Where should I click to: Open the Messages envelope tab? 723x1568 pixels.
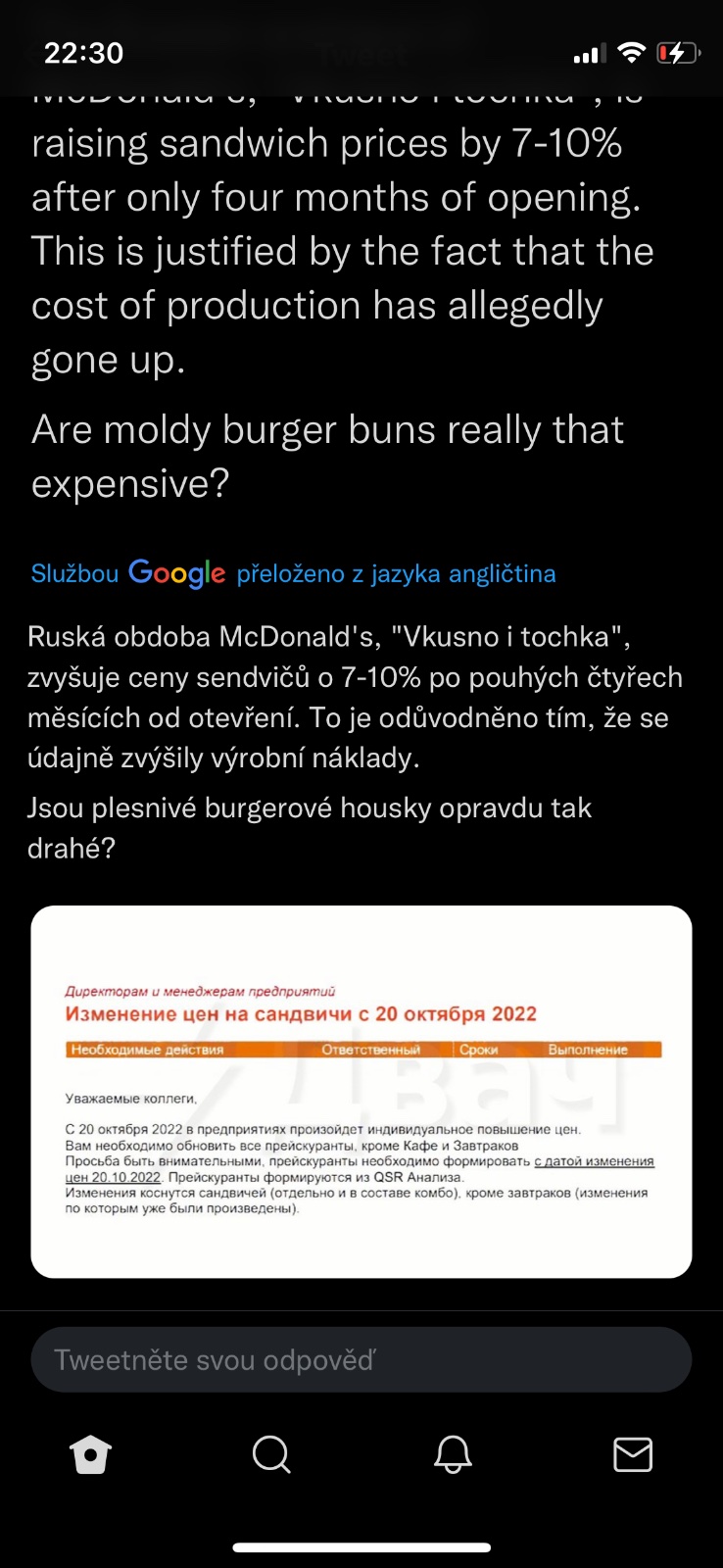633,1455
